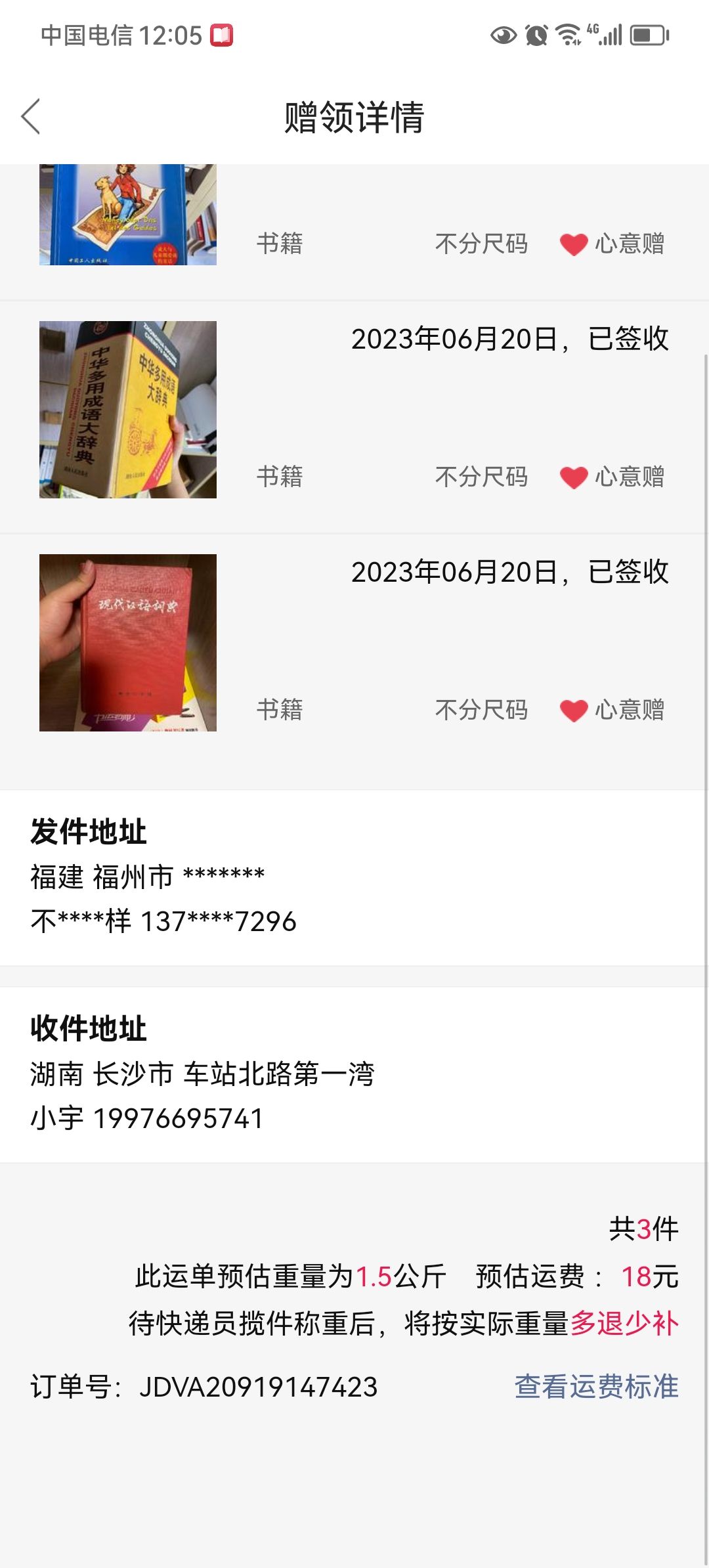Image resolution: width=709 pixels, height=1568 pixels.
Task: Open 查看运费标准 link
Action: (x=596, y=1386)
